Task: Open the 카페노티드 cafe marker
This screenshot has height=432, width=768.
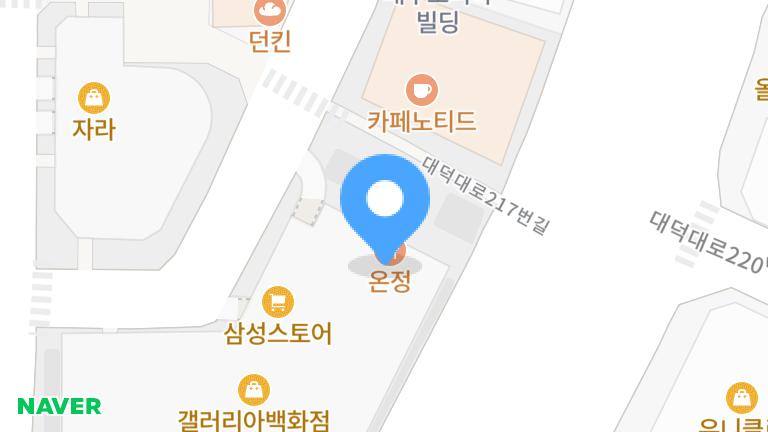Action: click(422, 89)
